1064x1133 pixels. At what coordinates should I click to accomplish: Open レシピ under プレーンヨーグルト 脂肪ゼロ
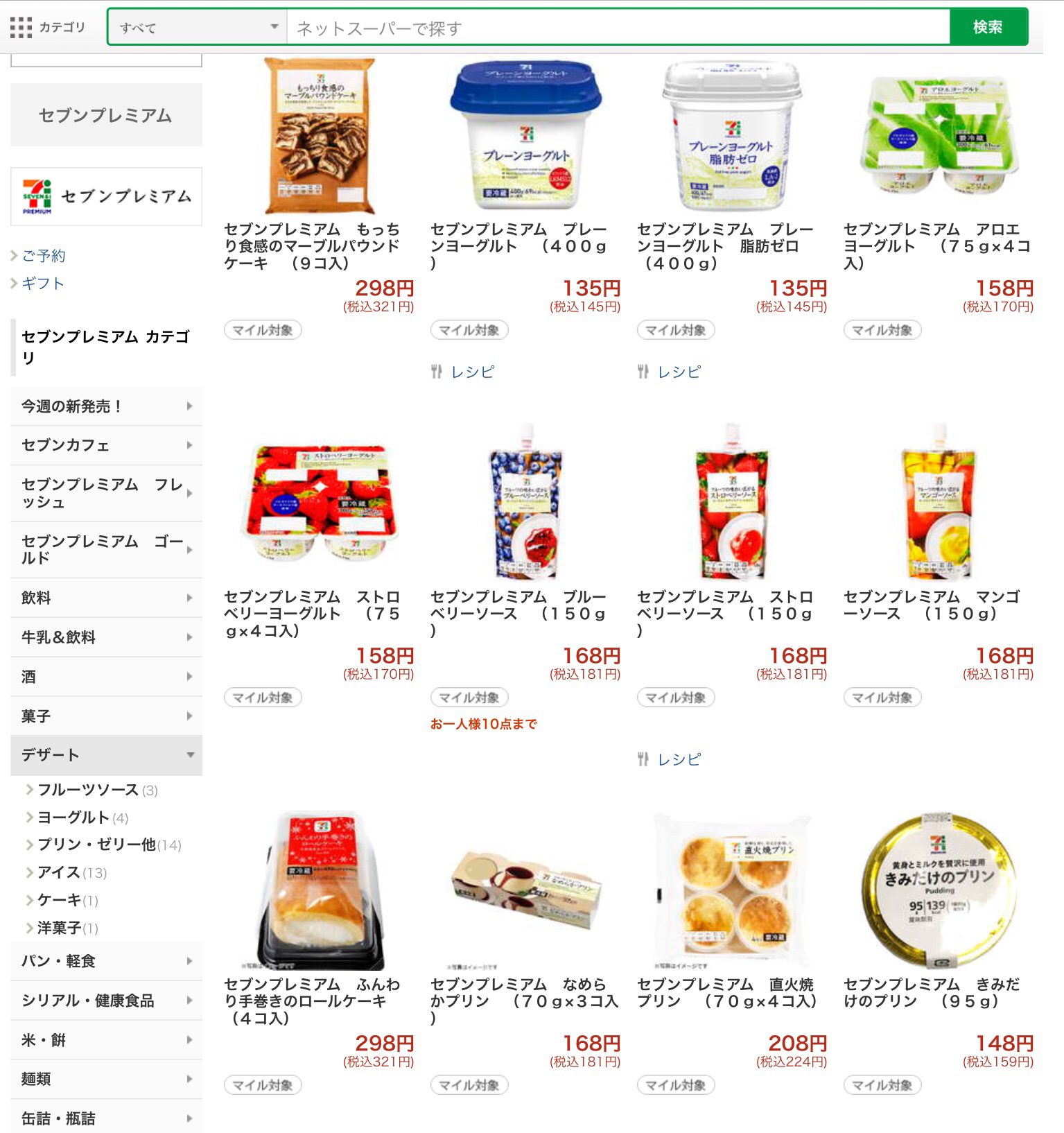point(679,372)
